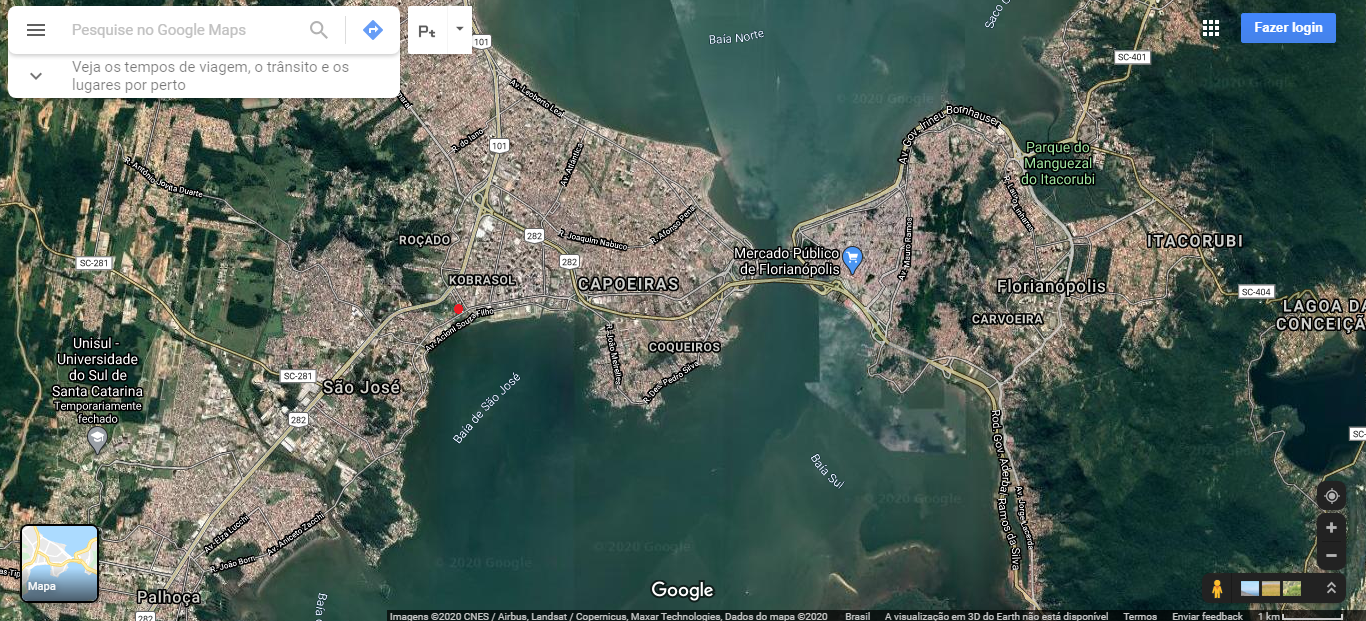1366x621 pixels.
Task: Open Mercado Público de Florianópolis place marker
Action: click(x=852, y=259)
